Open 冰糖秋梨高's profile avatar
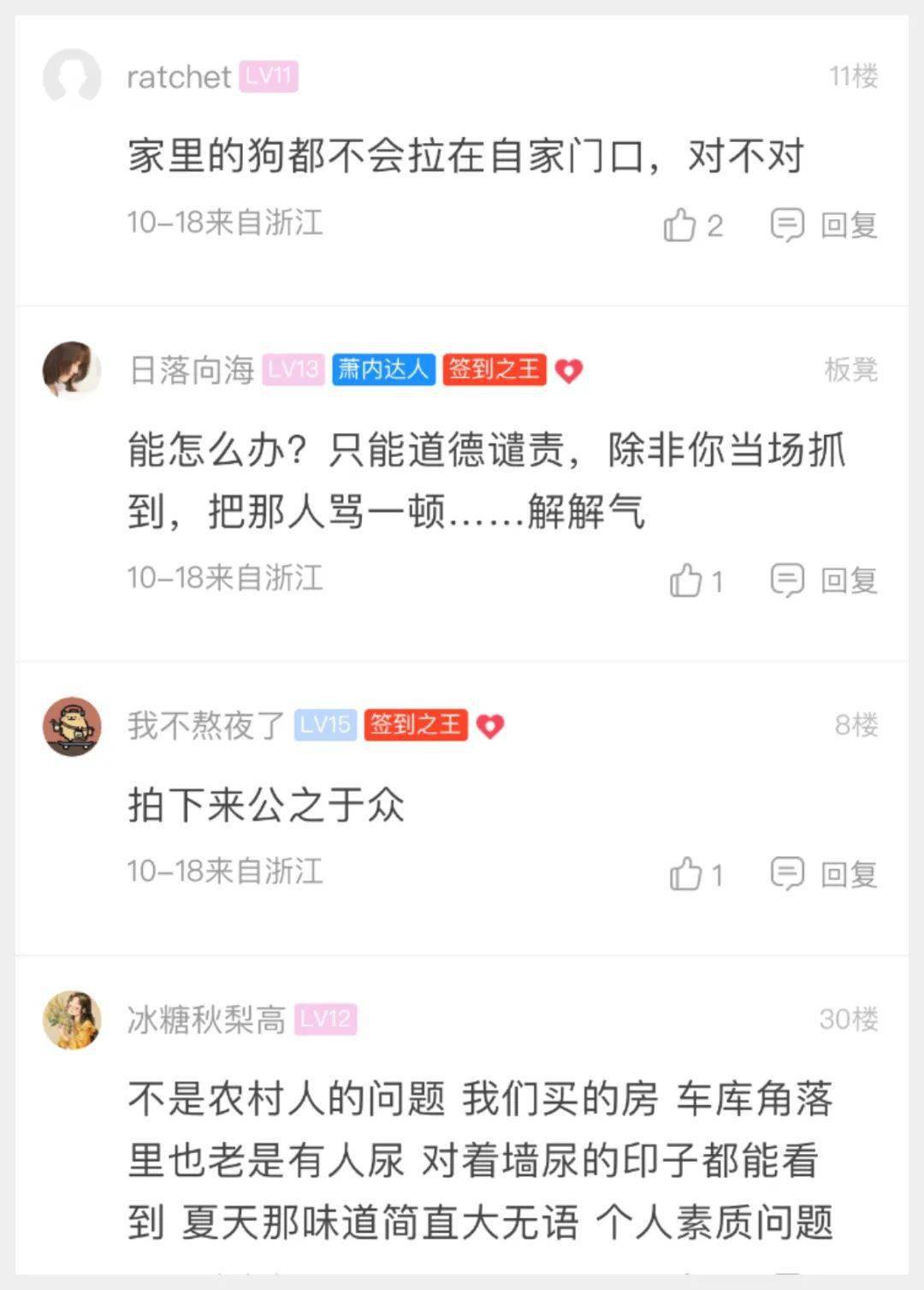This screenshot has height=1290, width=924. point(72,1019)
